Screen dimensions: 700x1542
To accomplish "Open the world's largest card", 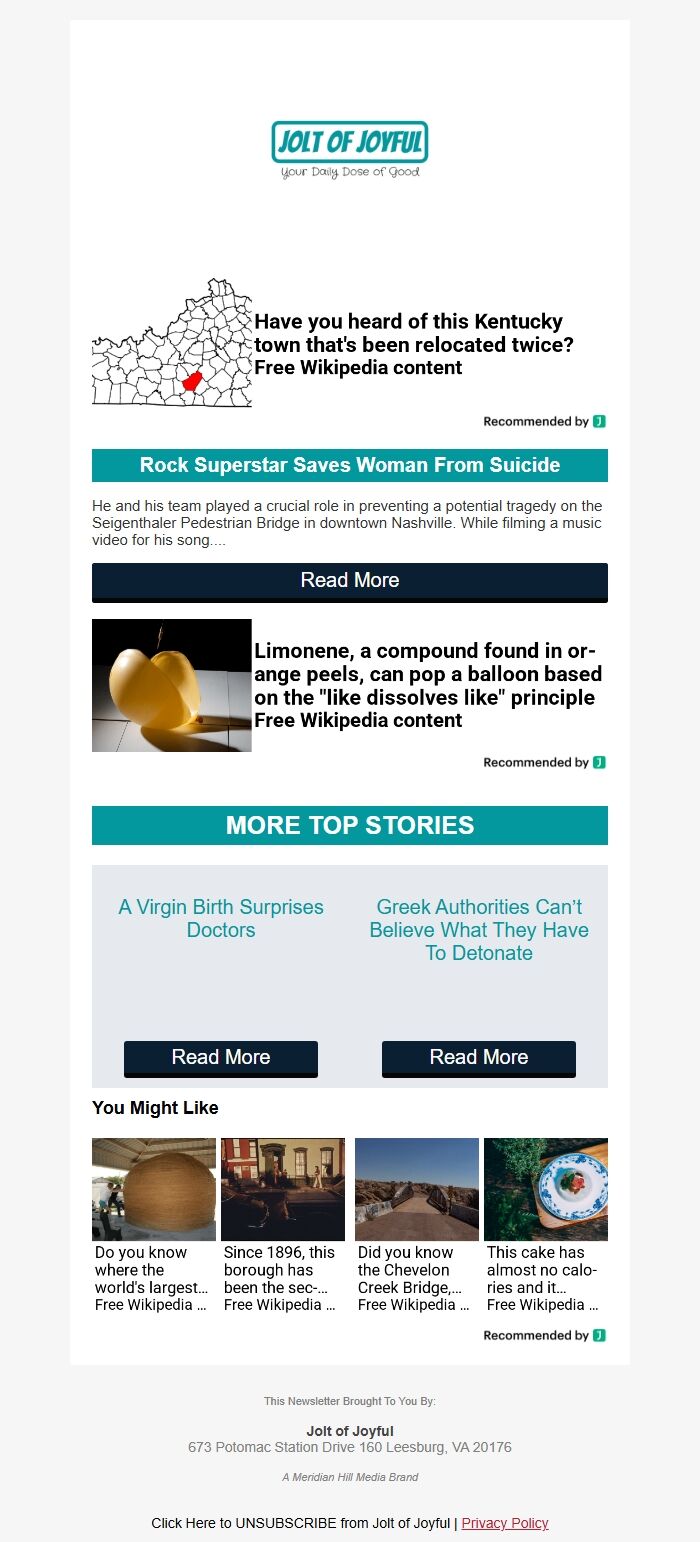I will click(153, 1225).
